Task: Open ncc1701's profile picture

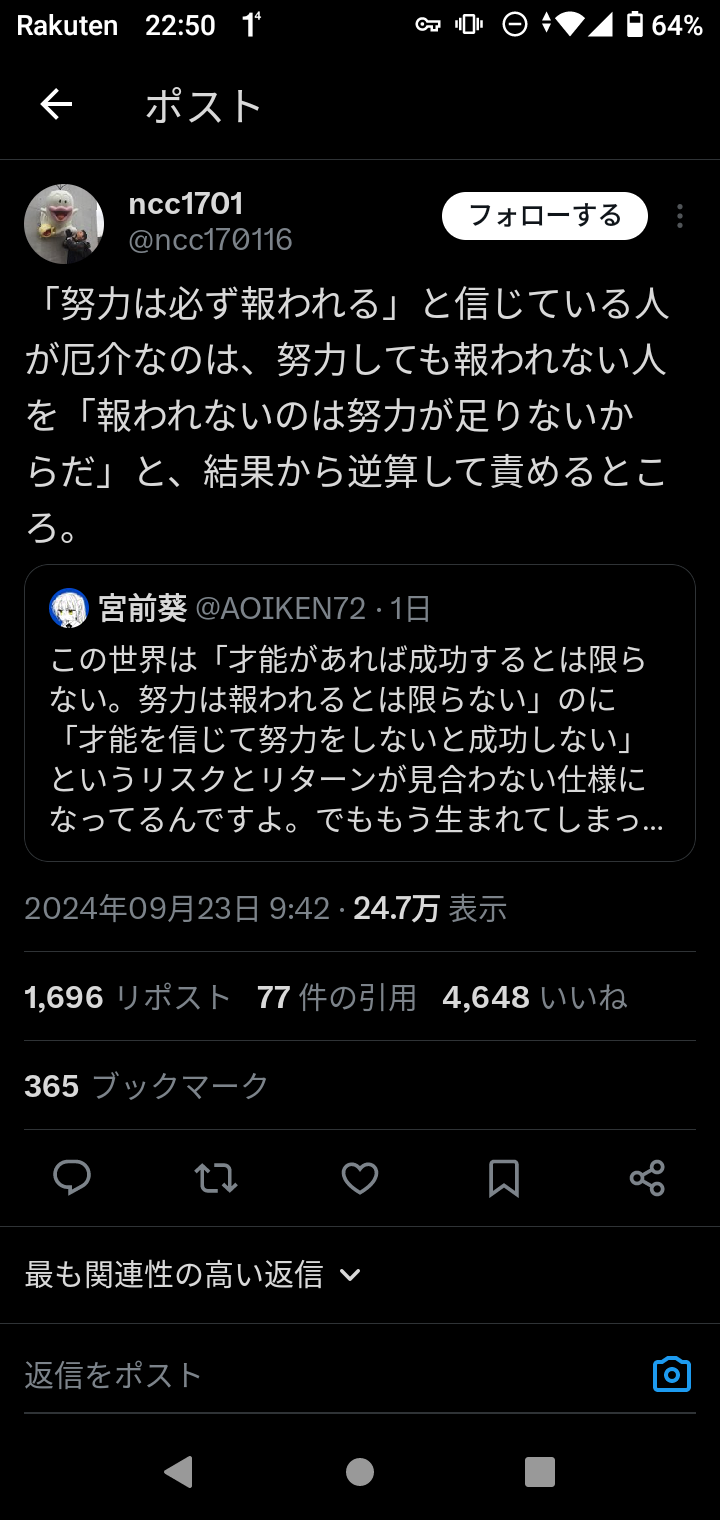Action: click(64, 223)
